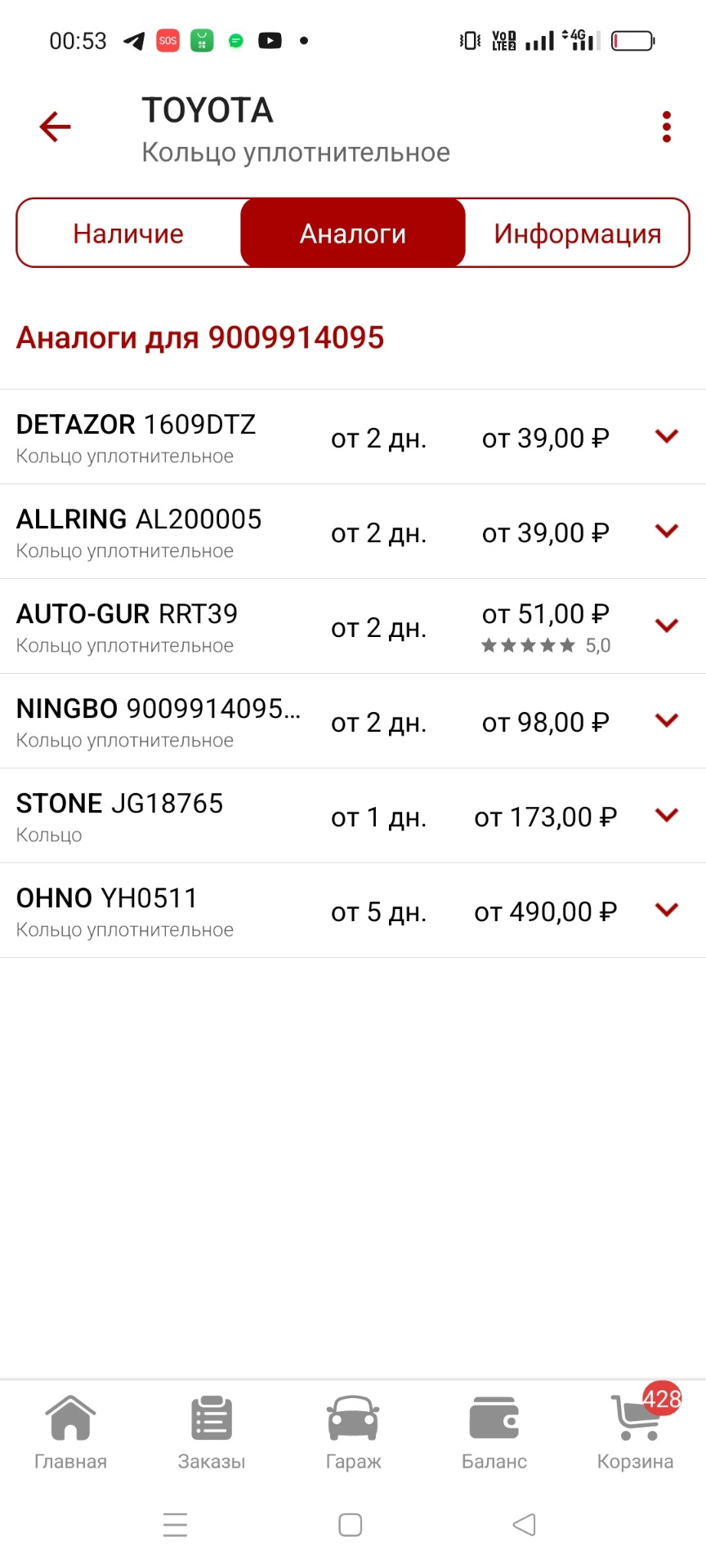Tap the system back triangle
The width and height of the screenshot is (706, 1568).
[524, 1525]
